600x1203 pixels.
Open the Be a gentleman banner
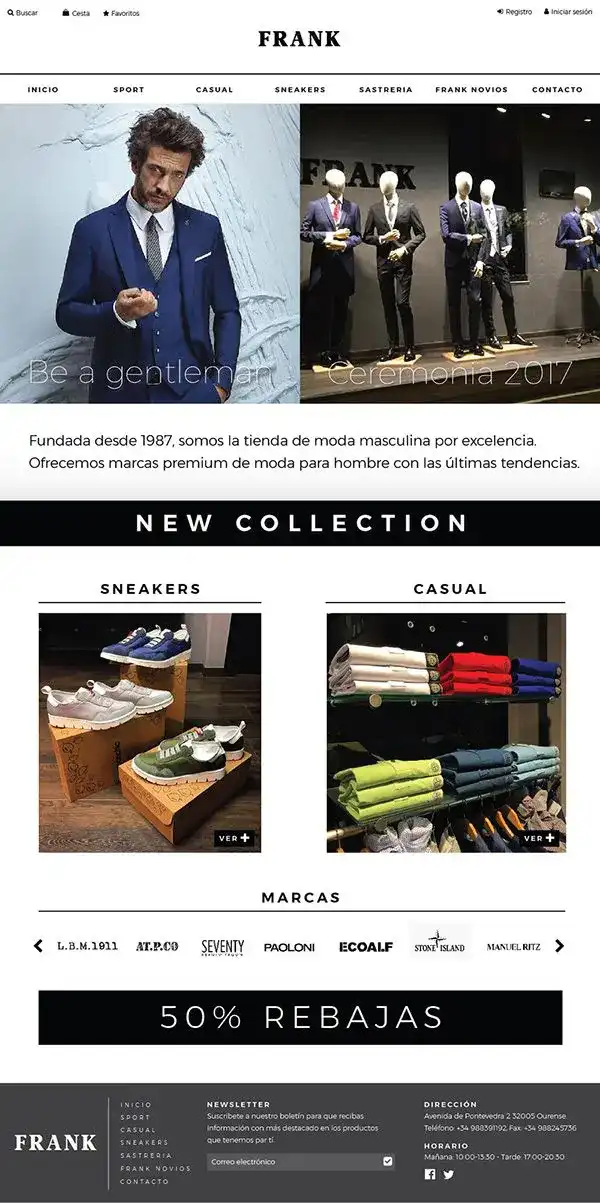(x=150, y=254)
